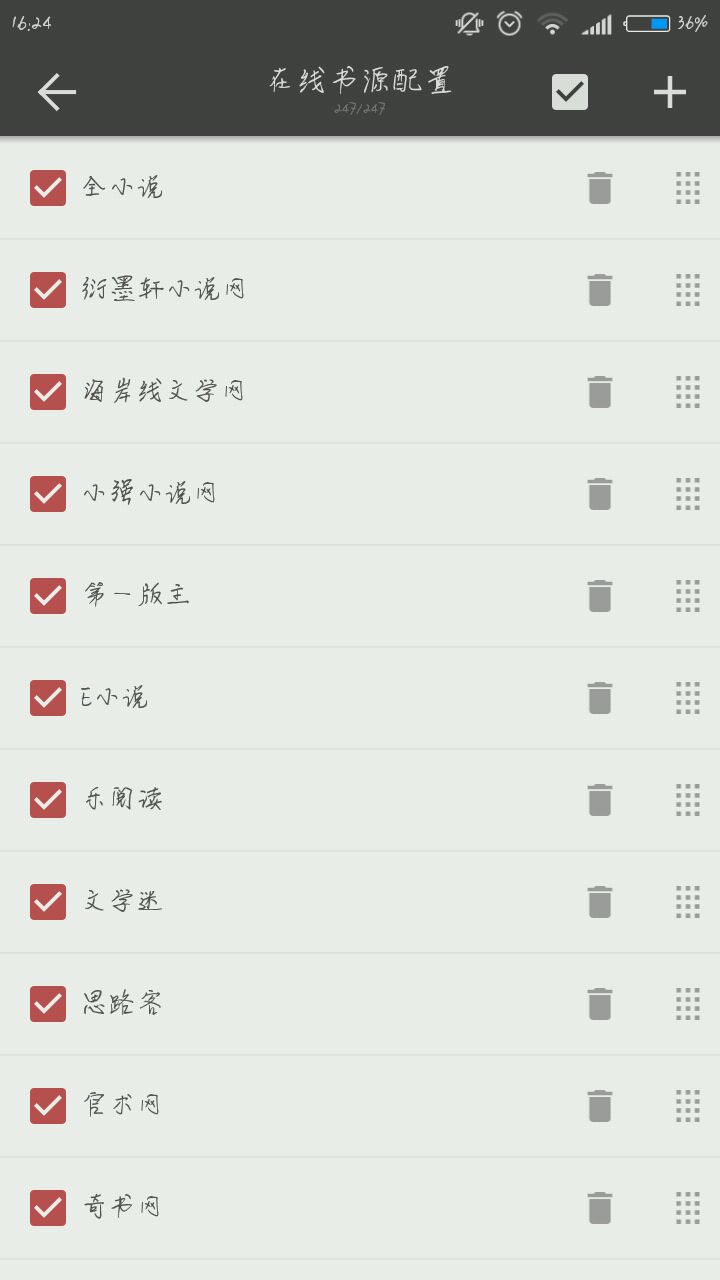Disable the 海岸线文学网 checkbox
Viewport: 720px width, 1280px height.
48,392
